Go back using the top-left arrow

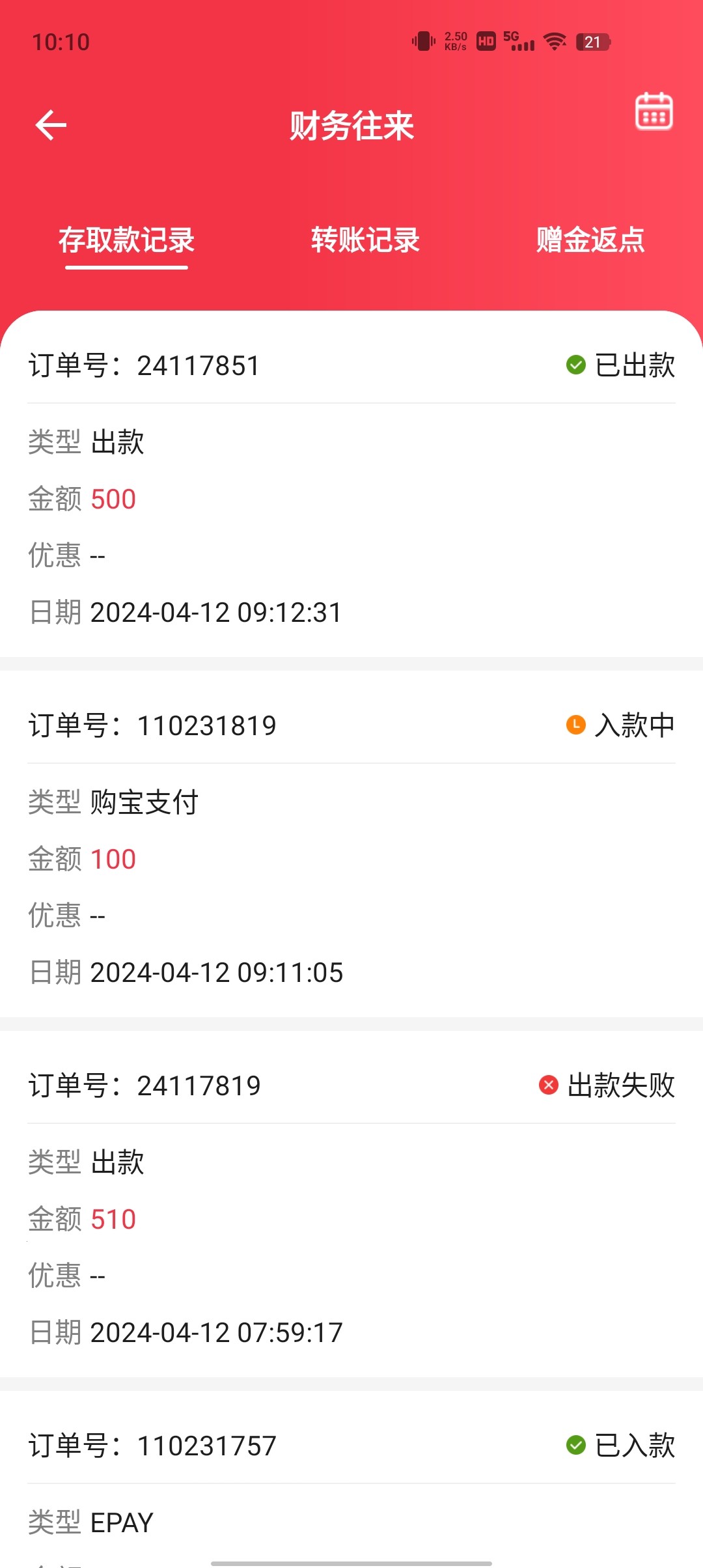point(51,125)
